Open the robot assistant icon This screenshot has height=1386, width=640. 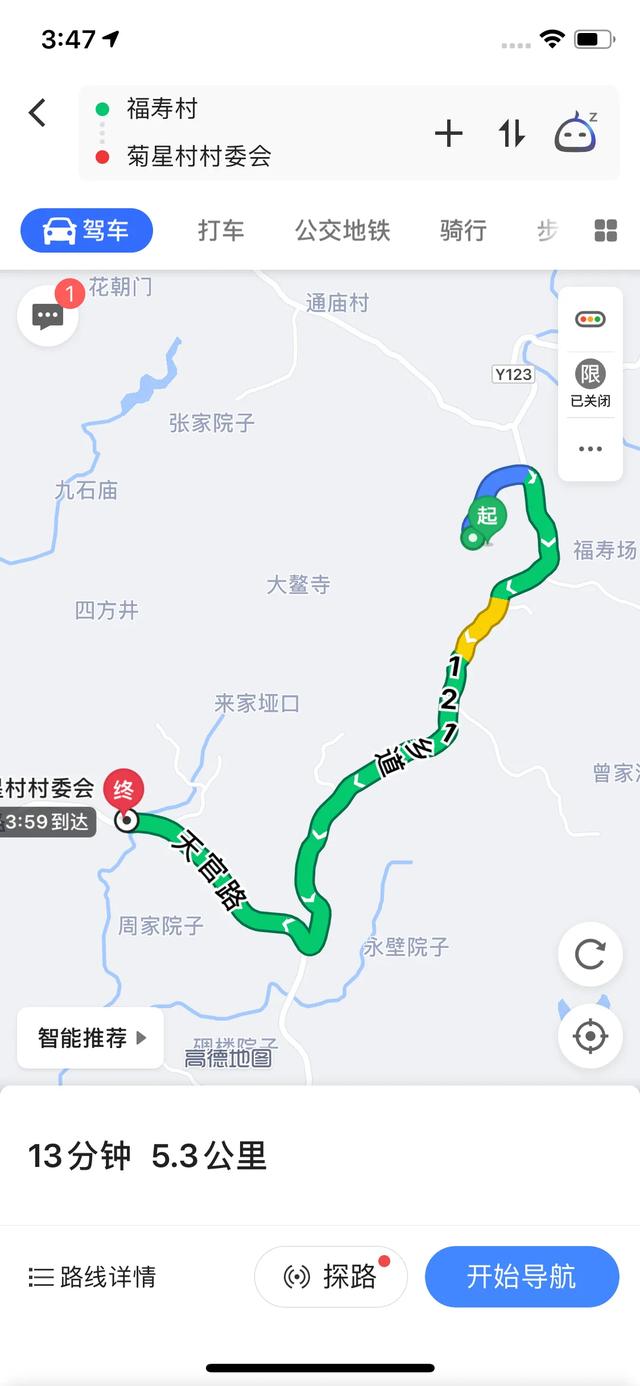click(x=576, y=133)
